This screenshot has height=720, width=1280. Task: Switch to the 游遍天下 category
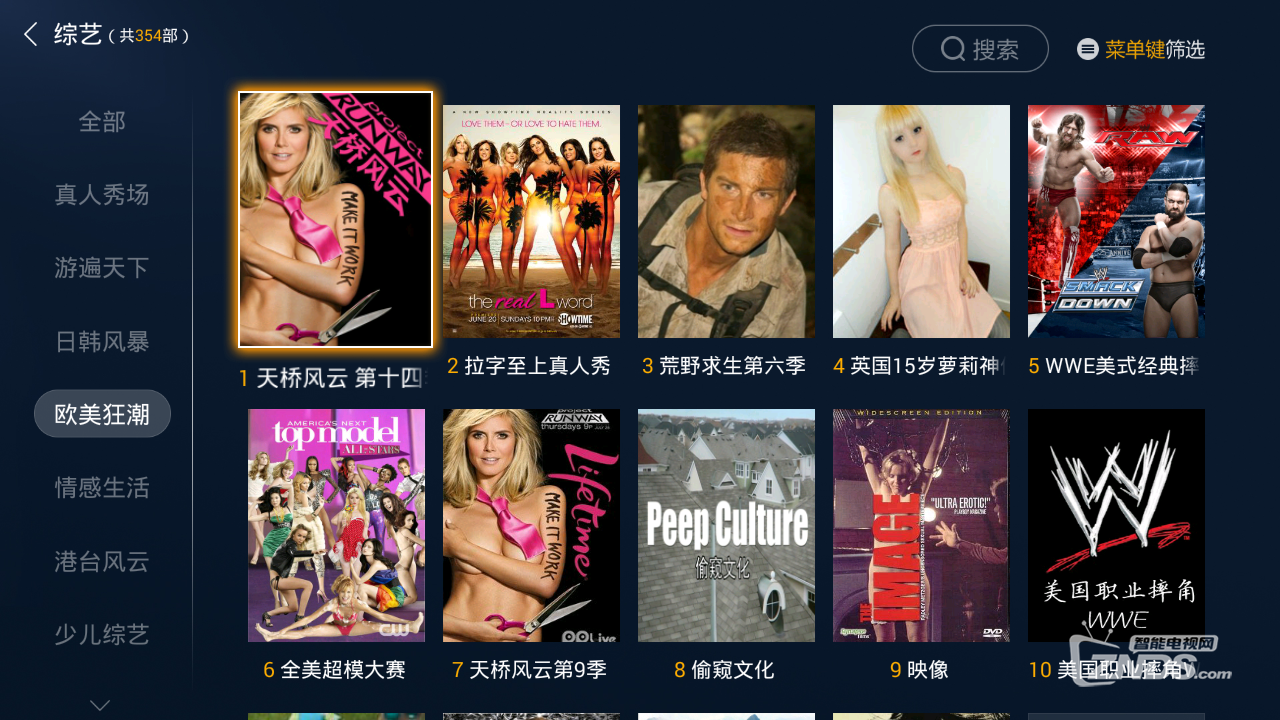point(102,268)
